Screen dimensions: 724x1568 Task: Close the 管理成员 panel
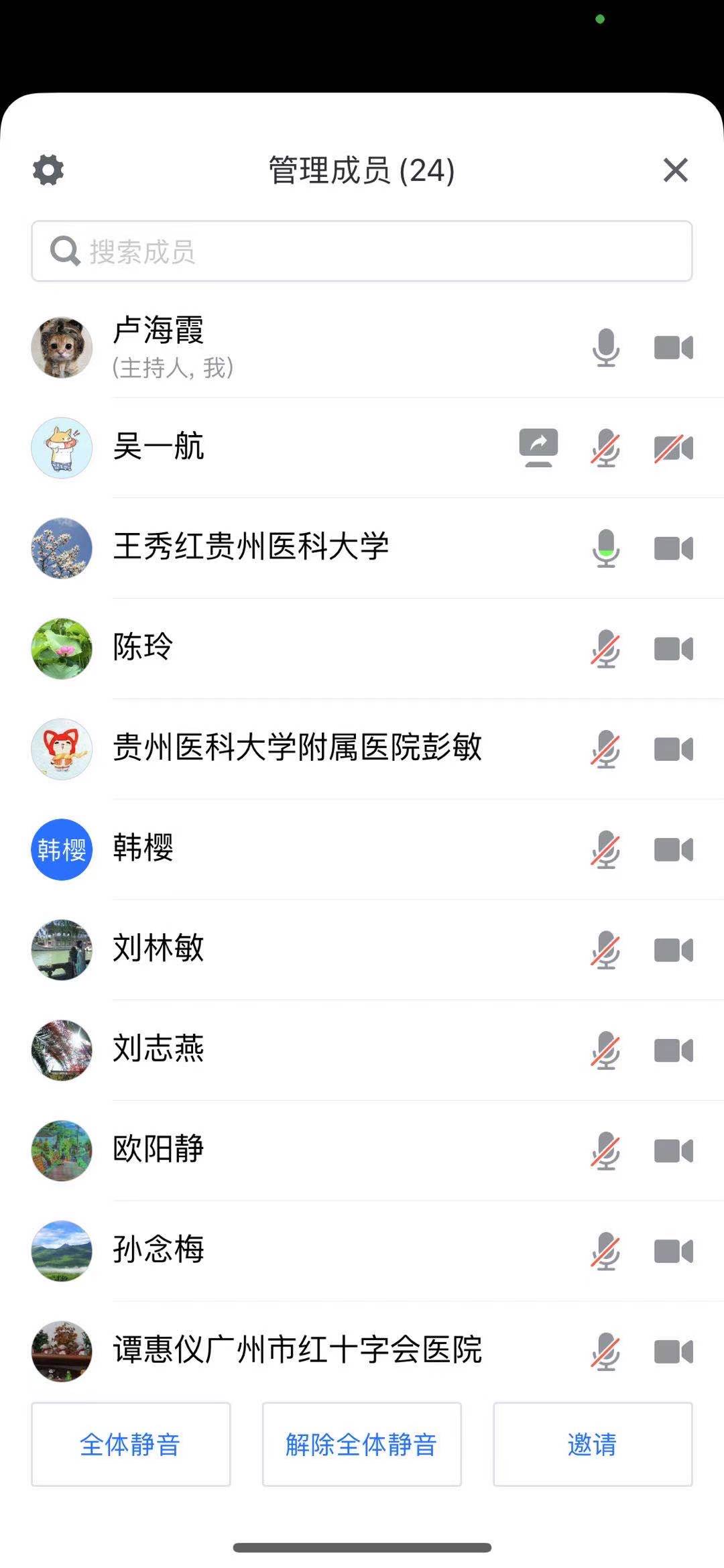tap(675, 170)
